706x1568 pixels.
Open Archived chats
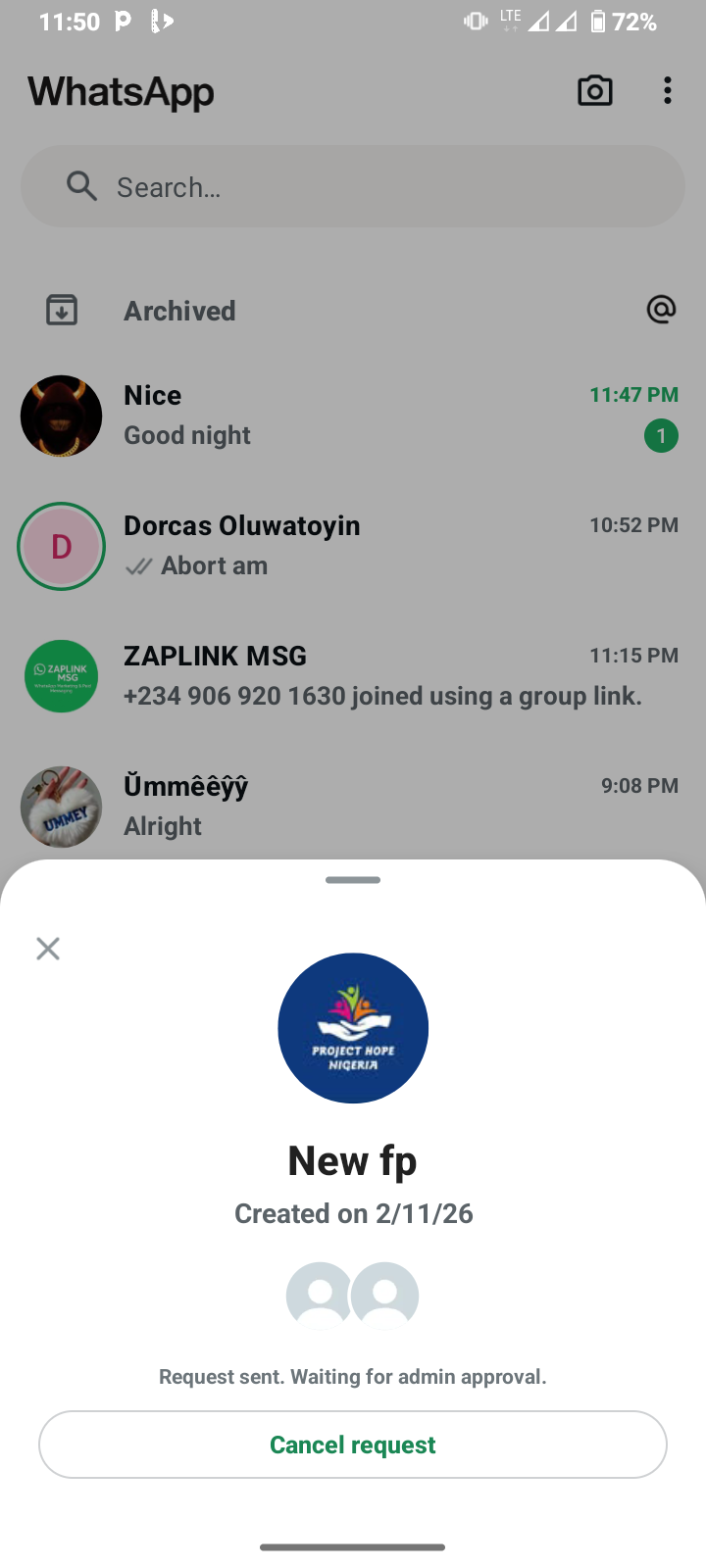179,311
